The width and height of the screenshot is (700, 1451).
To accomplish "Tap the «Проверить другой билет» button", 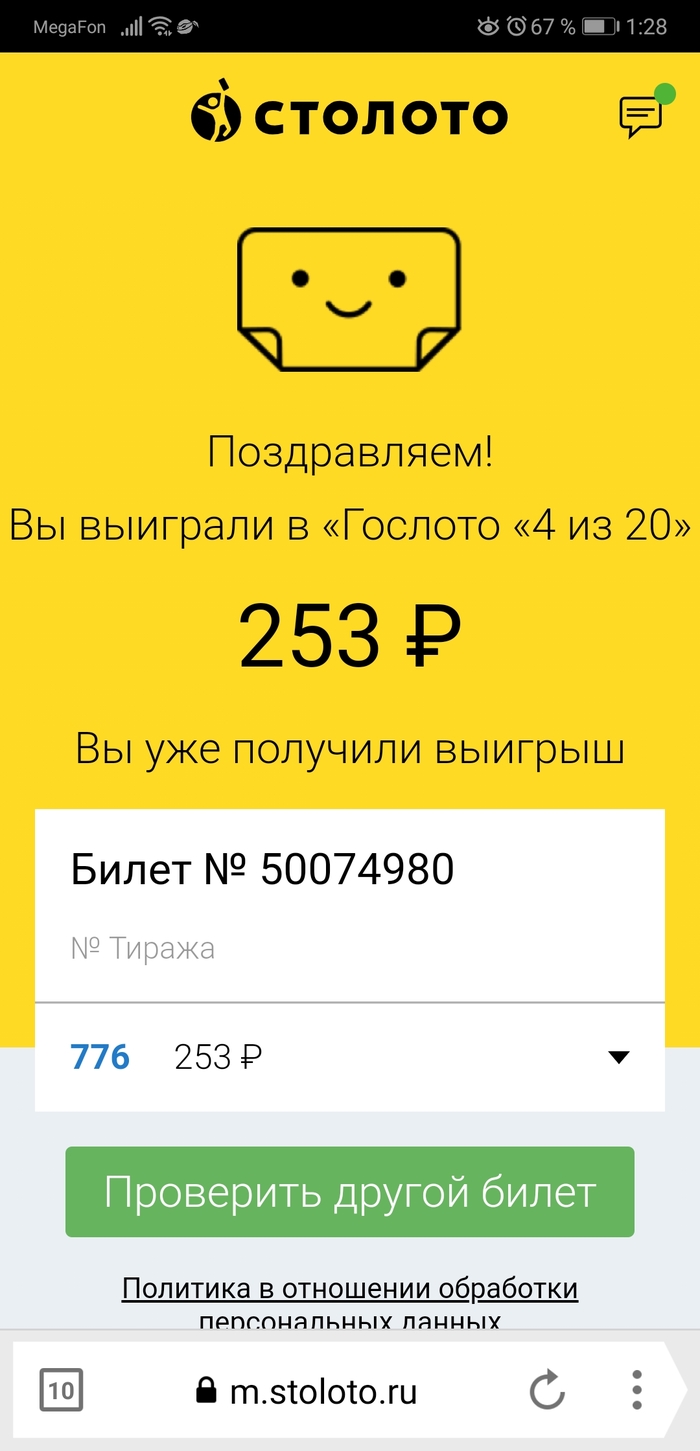I will pyautogui.click(x=350, y=1192).
